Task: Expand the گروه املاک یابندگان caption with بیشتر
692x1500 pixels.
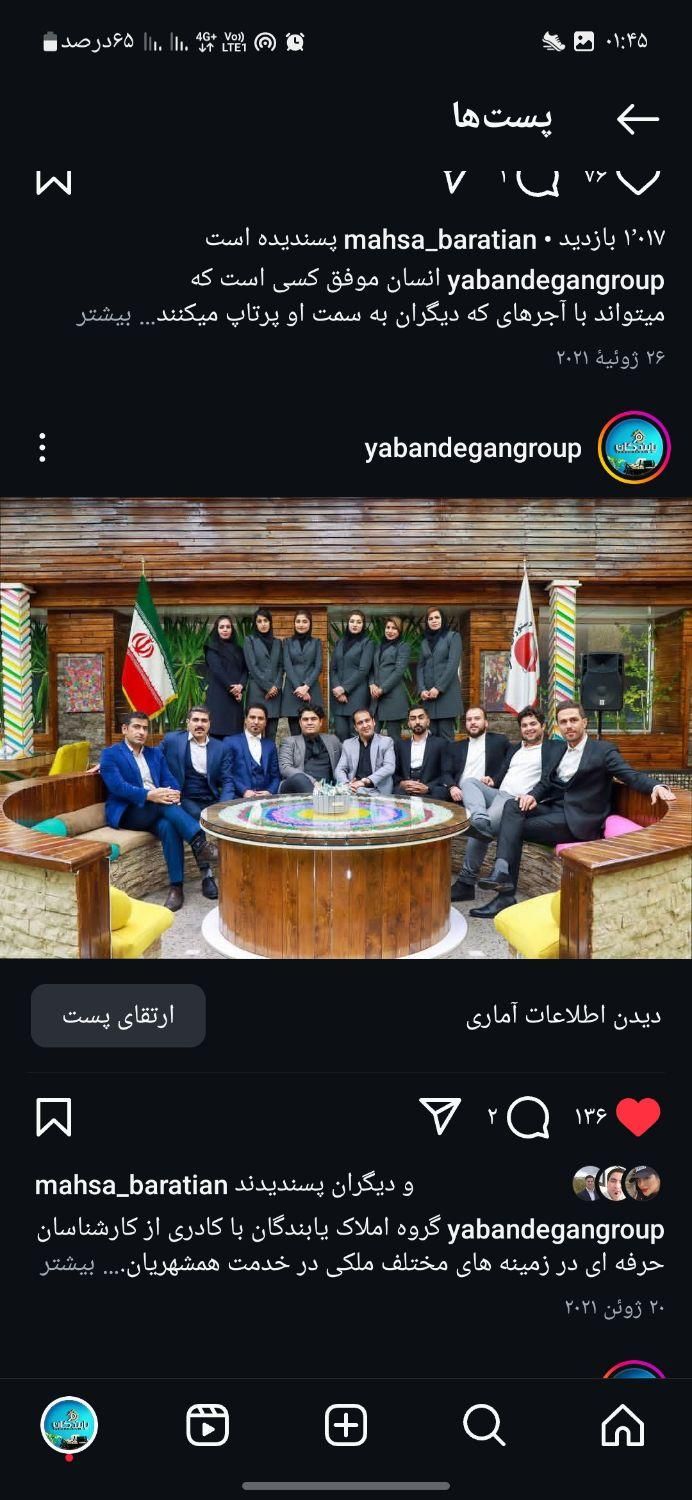Action: click(67, 1263)
